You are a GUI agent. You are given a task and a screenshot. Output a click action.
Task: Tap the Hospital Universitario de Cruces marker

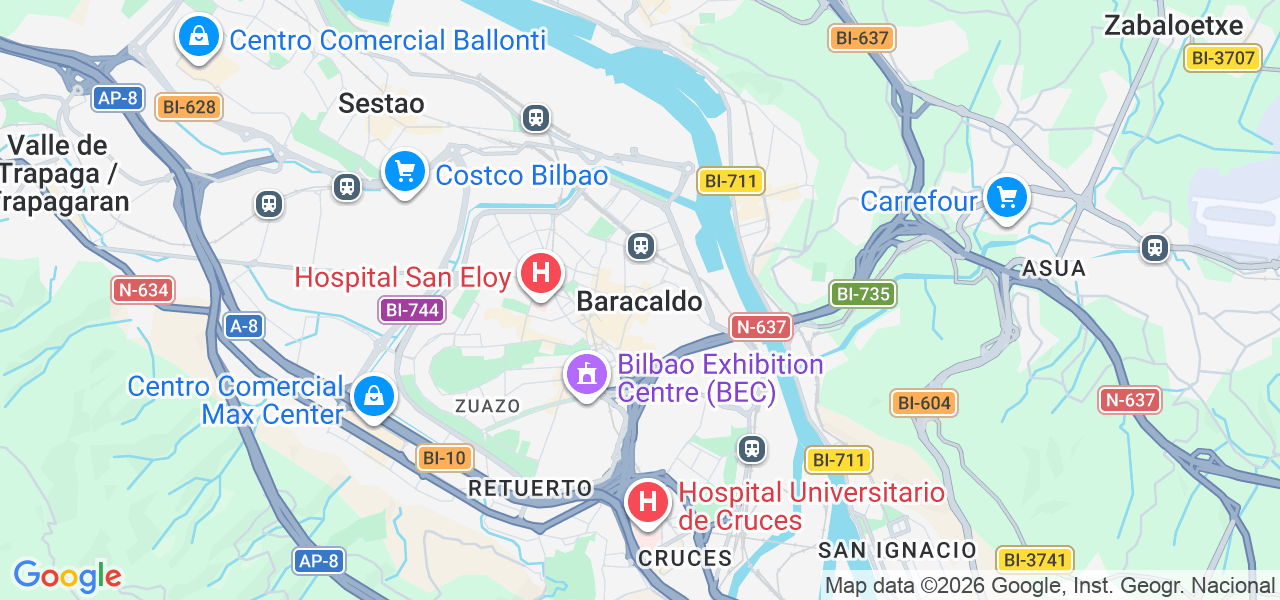coord(647,501)
